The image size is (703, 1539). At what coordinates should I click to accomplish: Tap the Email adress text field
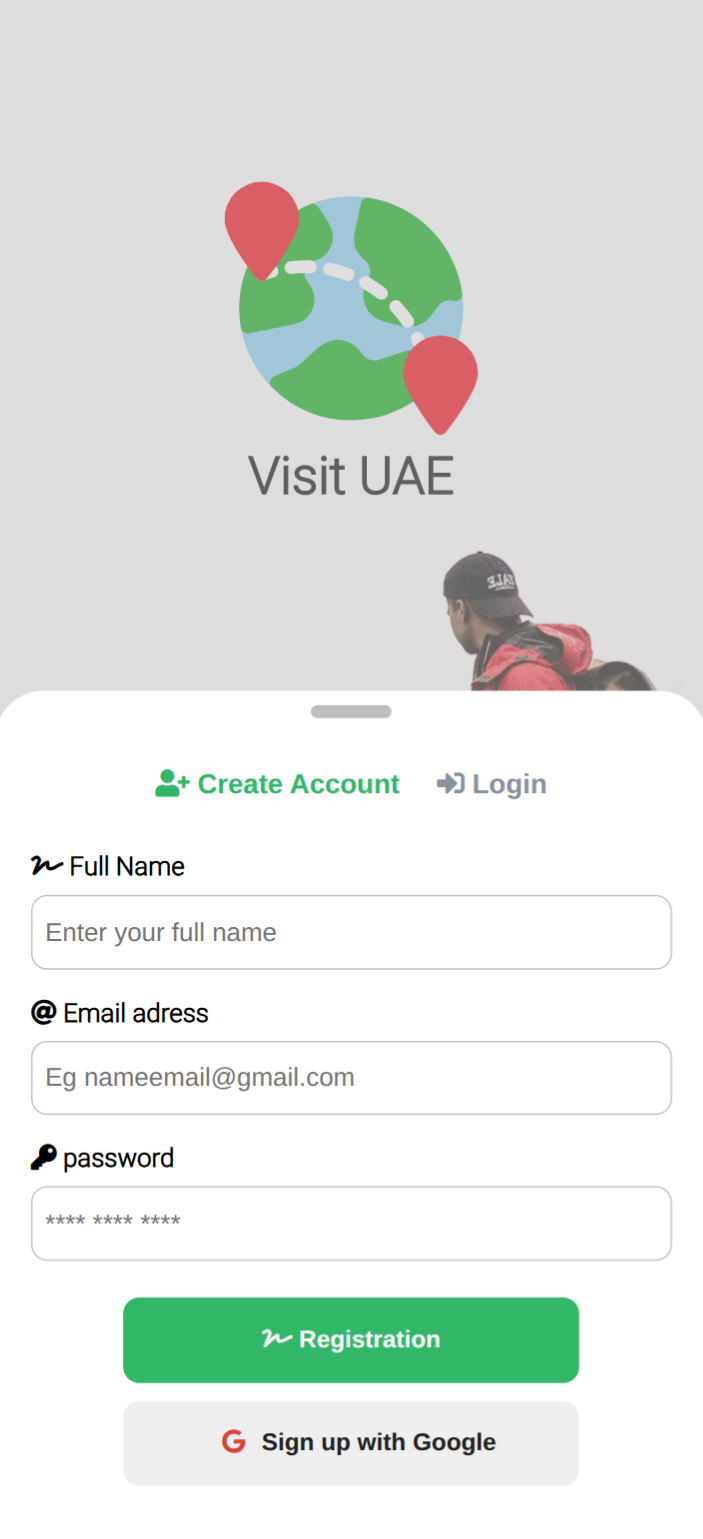point(351,1078)
